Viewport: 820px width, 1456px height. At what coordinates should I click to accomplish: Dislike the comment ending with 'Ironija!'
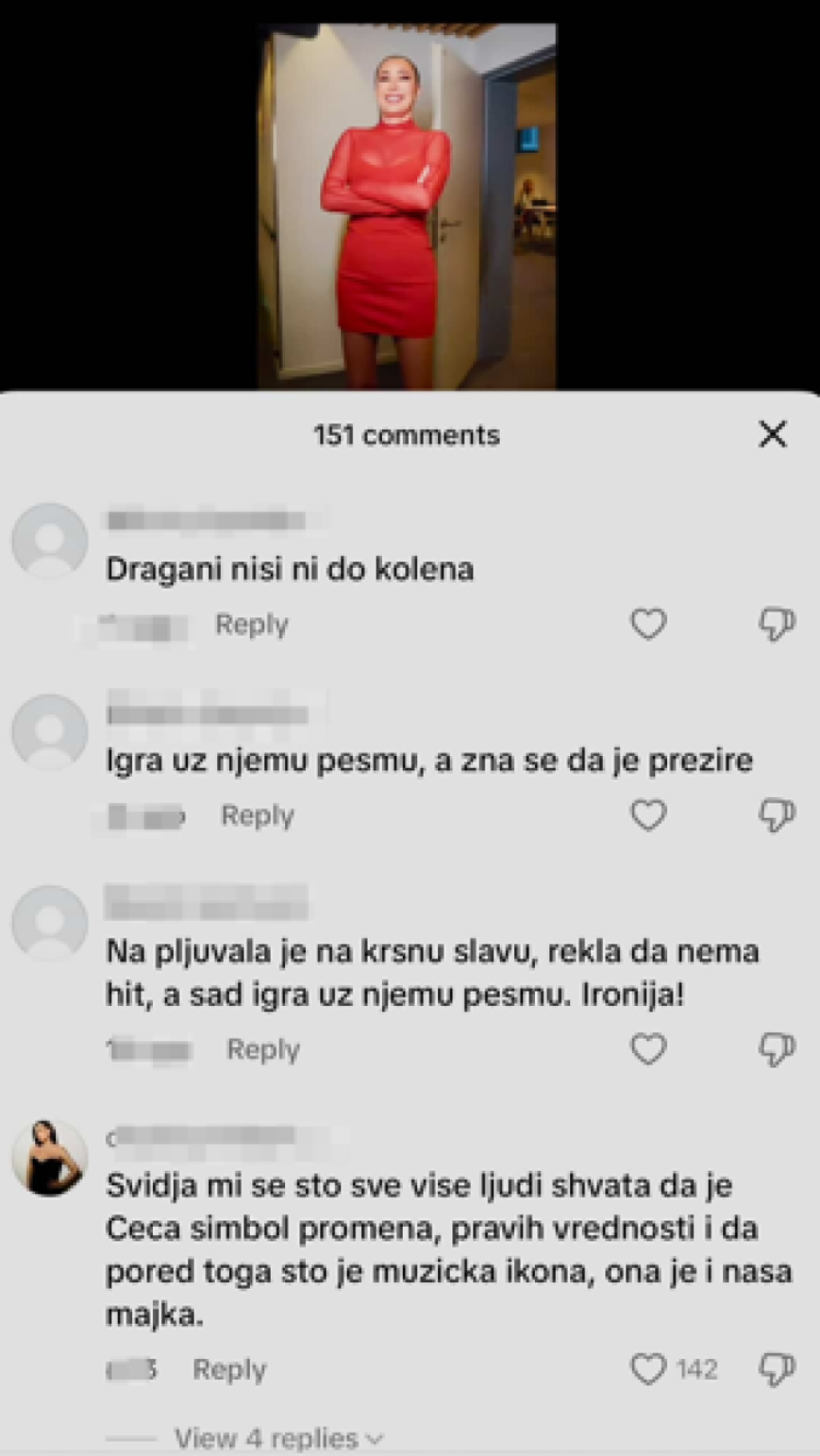point(776,1049)
